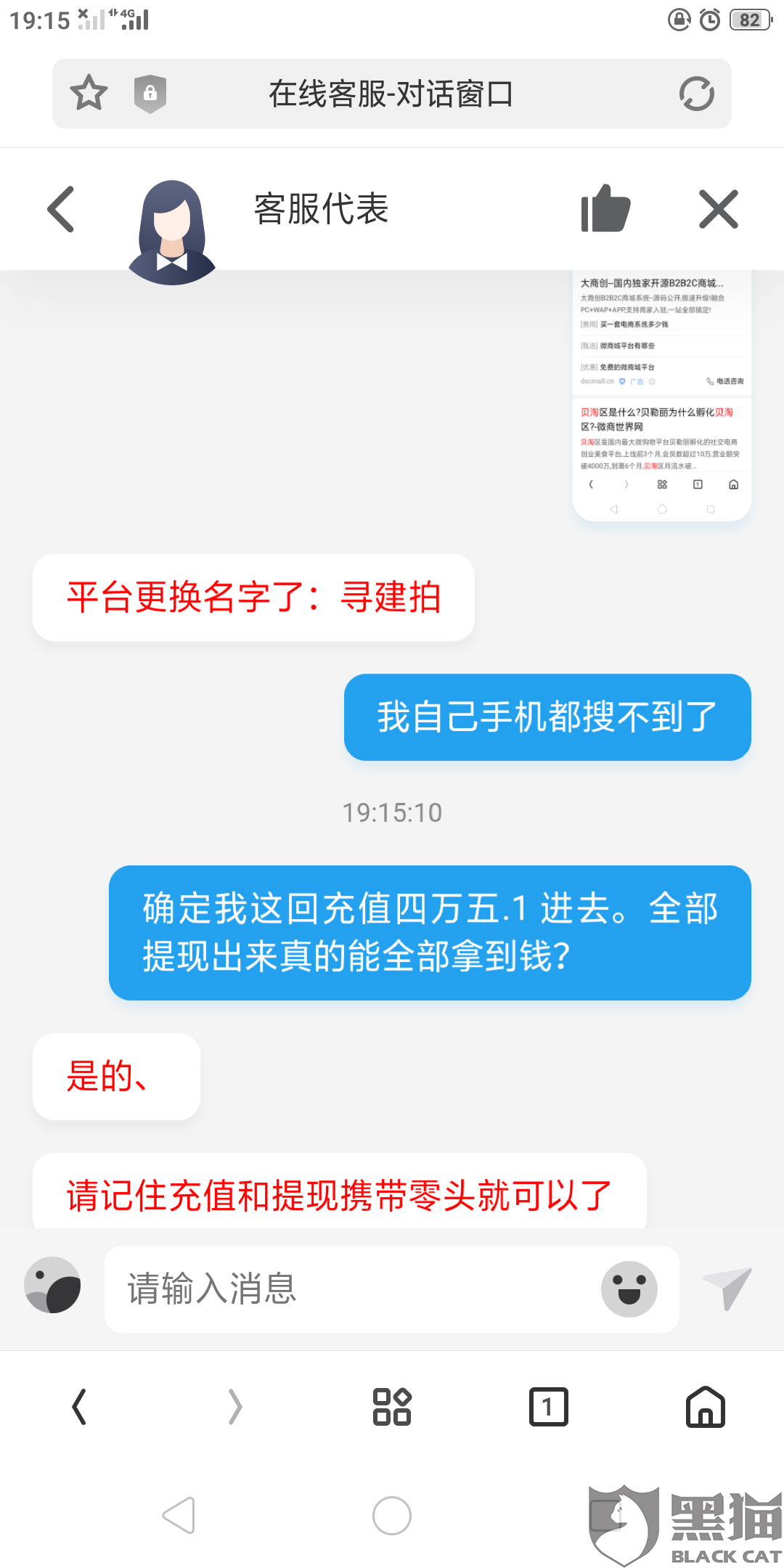Viewport: 784px width, 1568px height.
Task: Tap the round icon left of message box
Action: pos(52,1285)
